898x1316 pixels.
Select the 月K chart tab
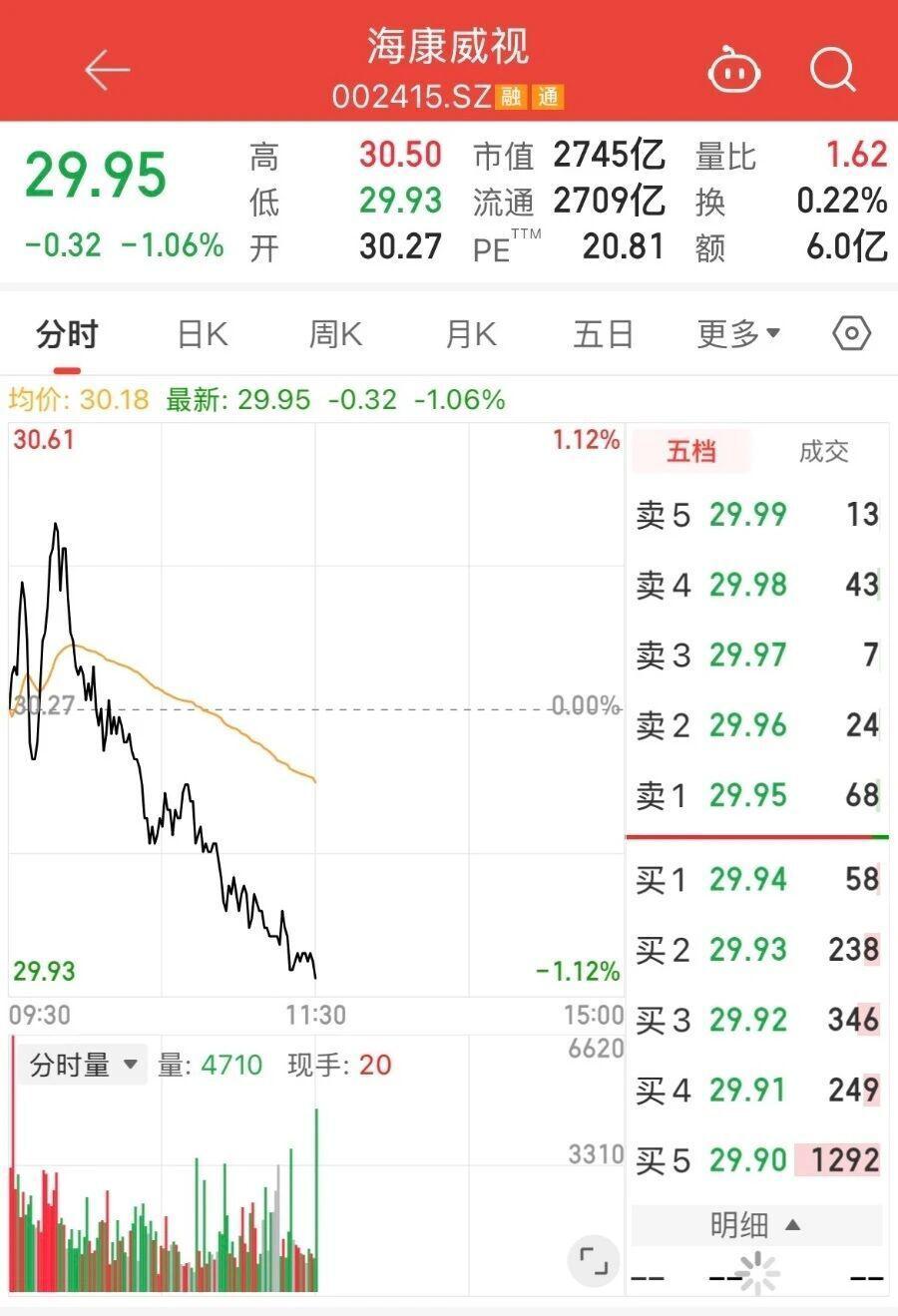coord(470,334)
